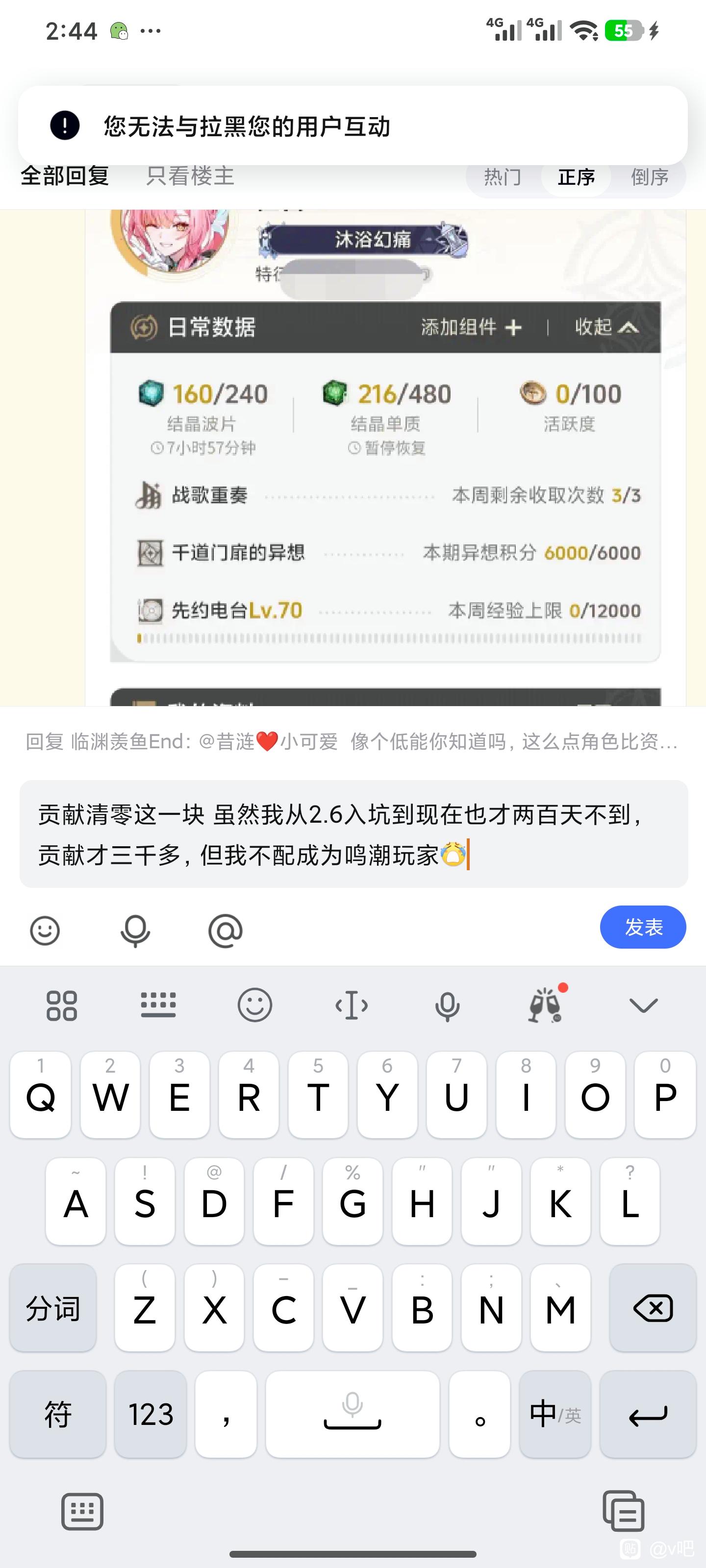Show only the 只看楼主 replies

pos(190,176)
